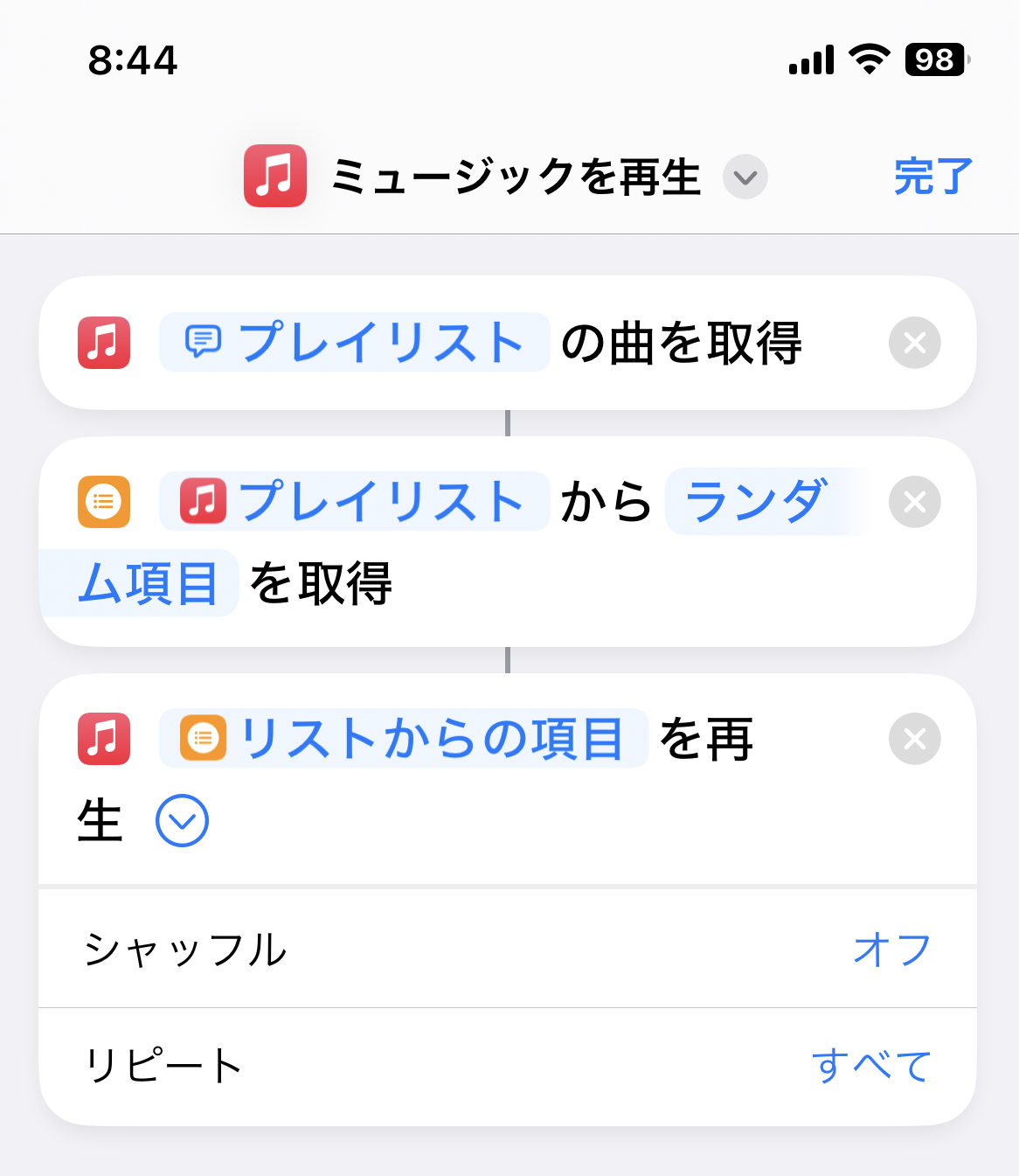Remove the リストからの項目を再生 action
The height and width of the screenshot is (1176, 1019).
[x=914, y=739]
